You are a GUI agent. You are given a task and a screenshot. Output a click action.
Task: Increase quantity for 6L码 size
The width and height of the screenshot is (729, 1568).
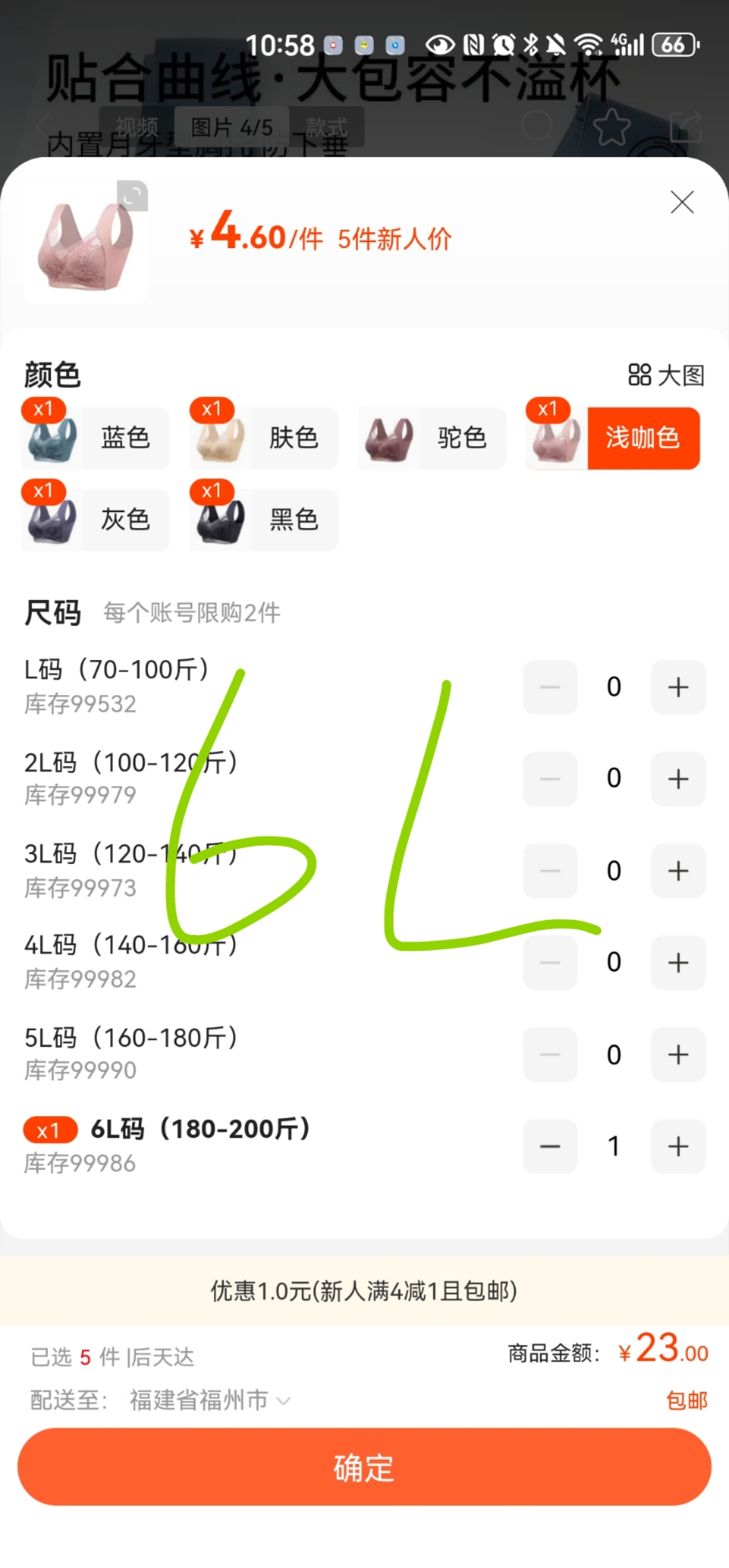pos(678,1146)
